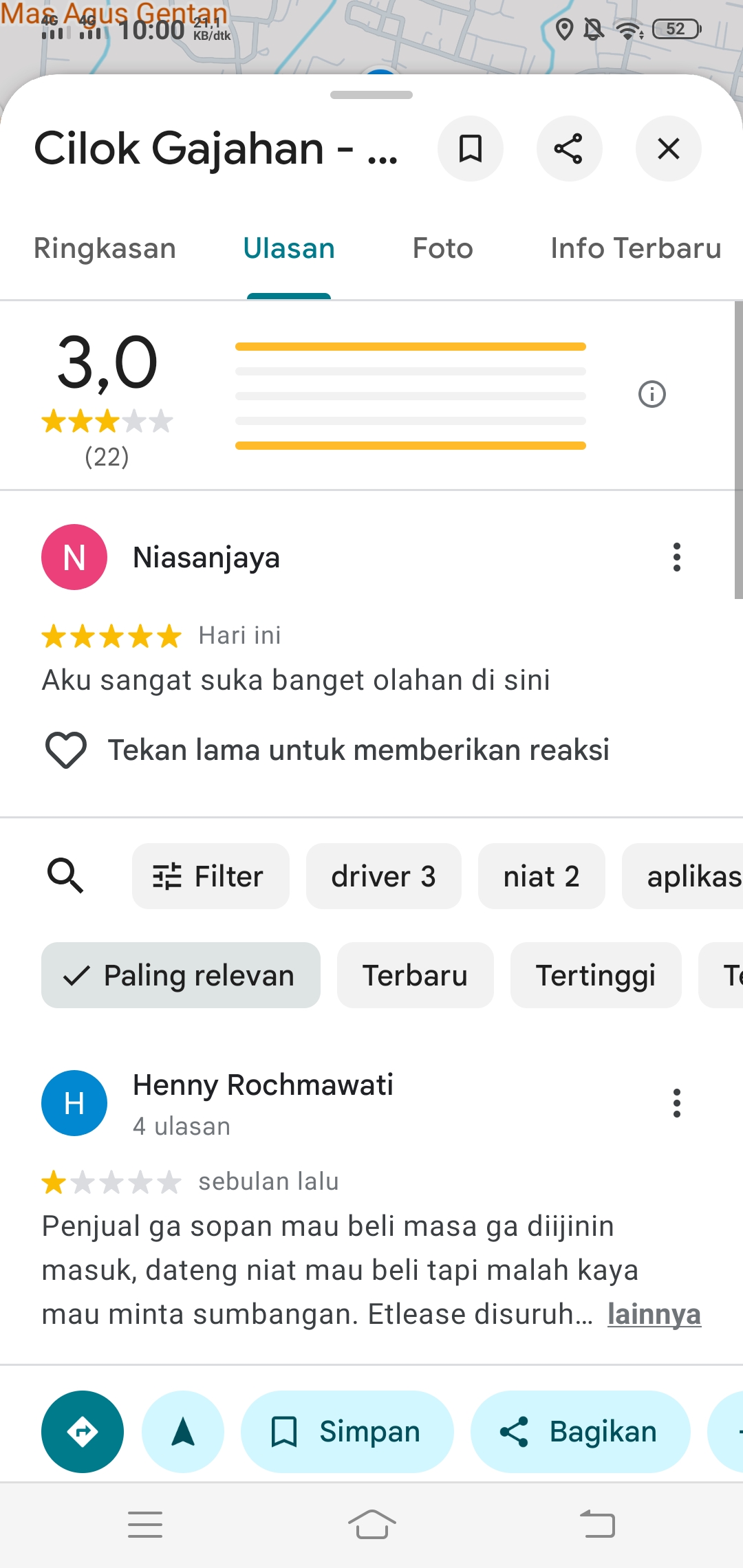Screen dimensions: 743x1568
Task: Go to the Info Terbaru tab
Action: click(x=636, y=248)
